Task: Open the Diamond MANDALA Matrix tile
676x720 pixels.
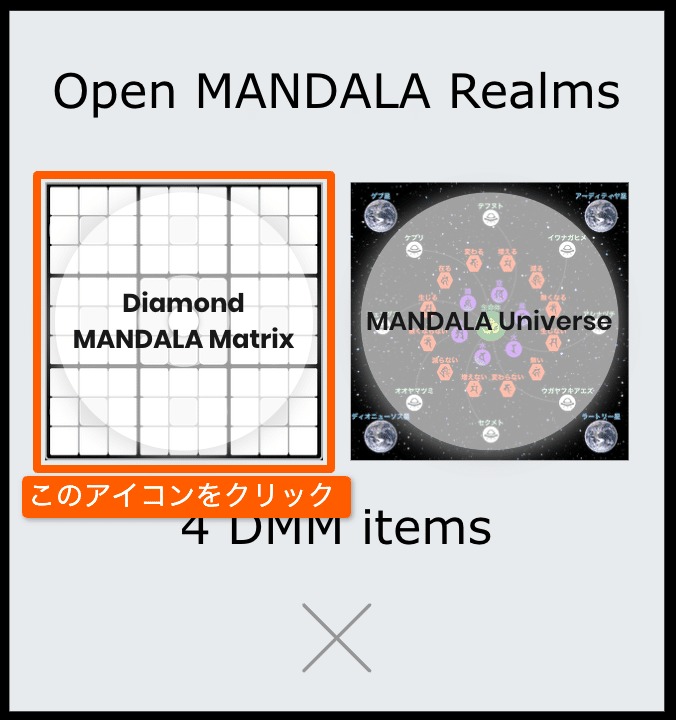Action: coord(184,321)
